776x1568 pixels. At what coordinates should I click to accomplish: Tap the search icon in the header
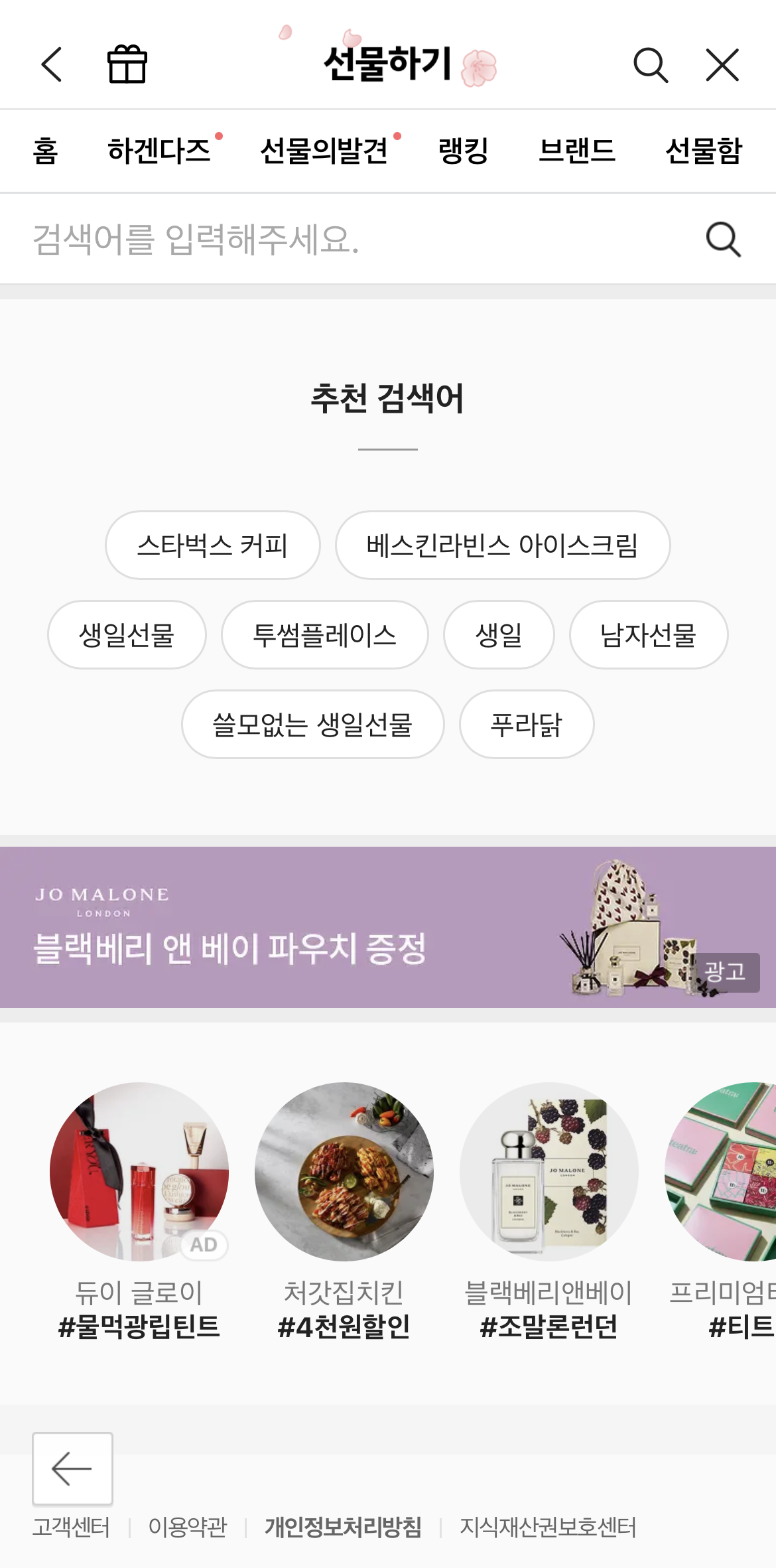[650, 64]
